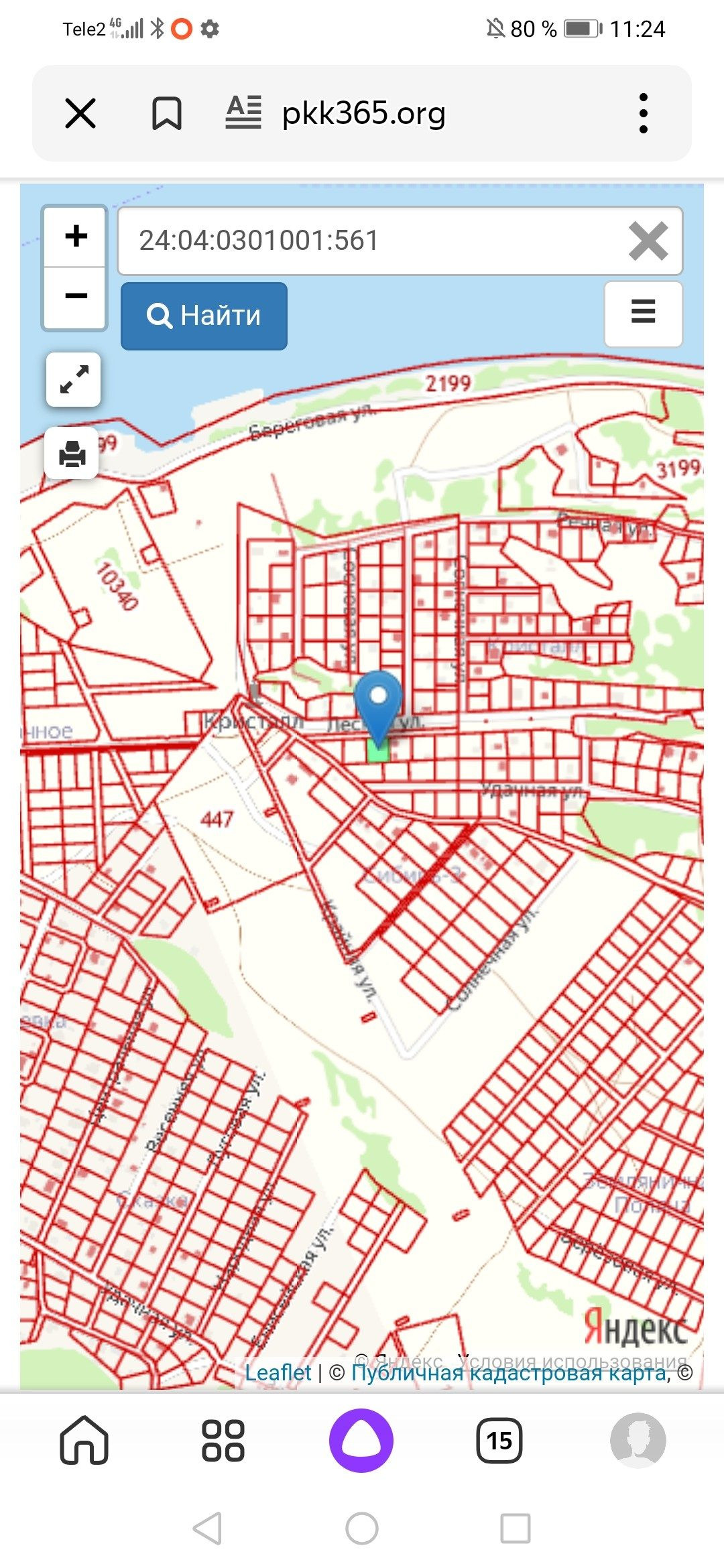Print the map
724x1568 pixels.
(x=72, y=454)
